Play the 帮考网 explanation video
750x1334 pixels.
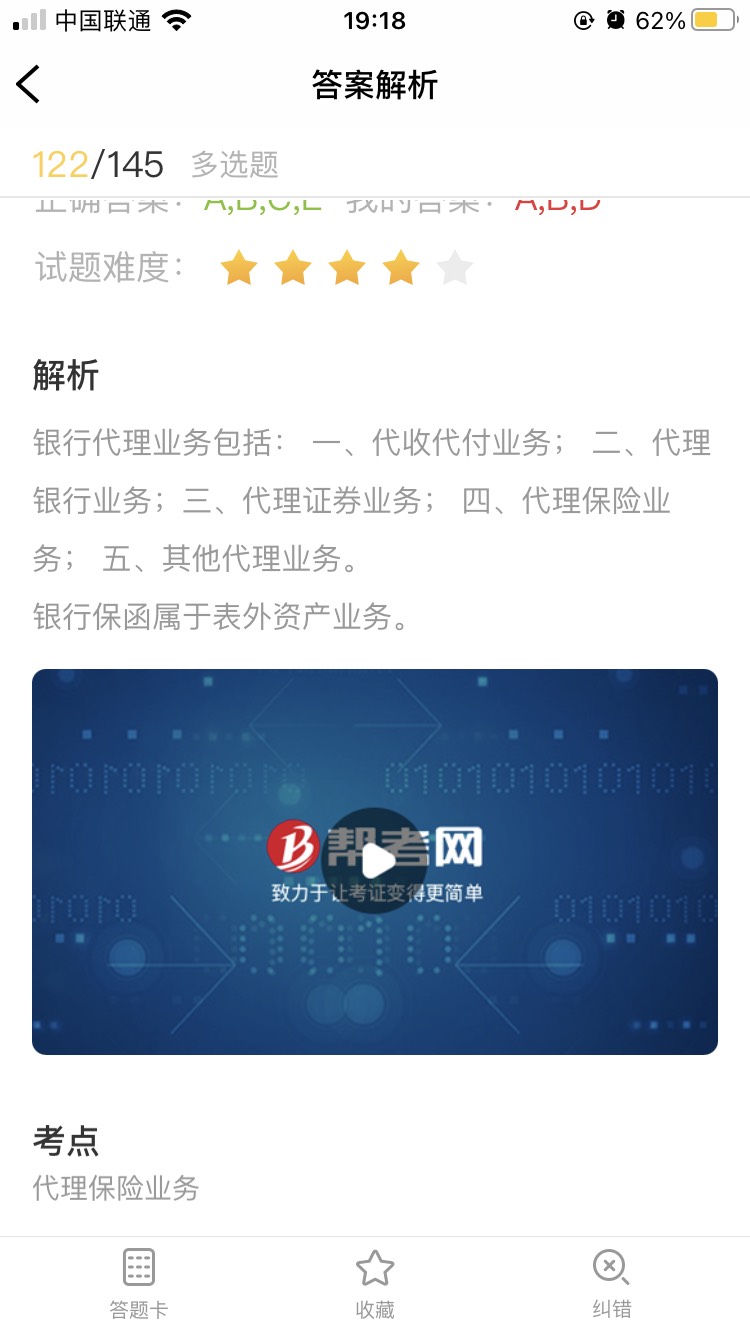375,860
